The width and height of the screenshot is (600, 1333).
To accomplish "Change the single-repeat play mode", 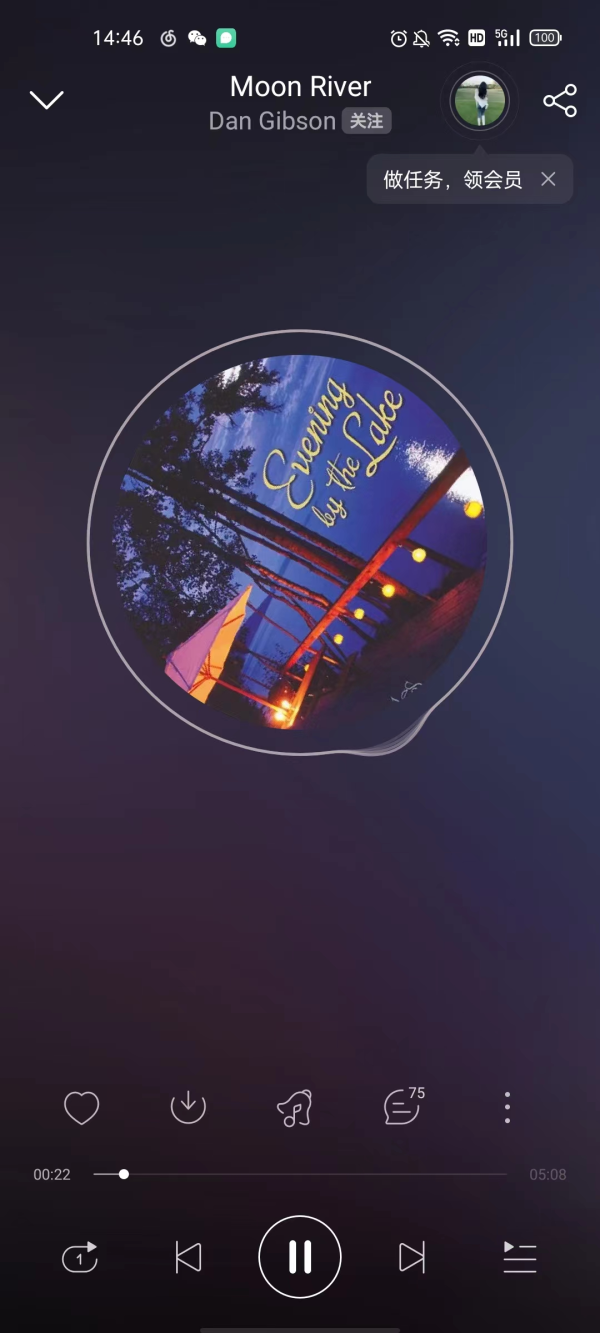I will tap(80, 1257).
